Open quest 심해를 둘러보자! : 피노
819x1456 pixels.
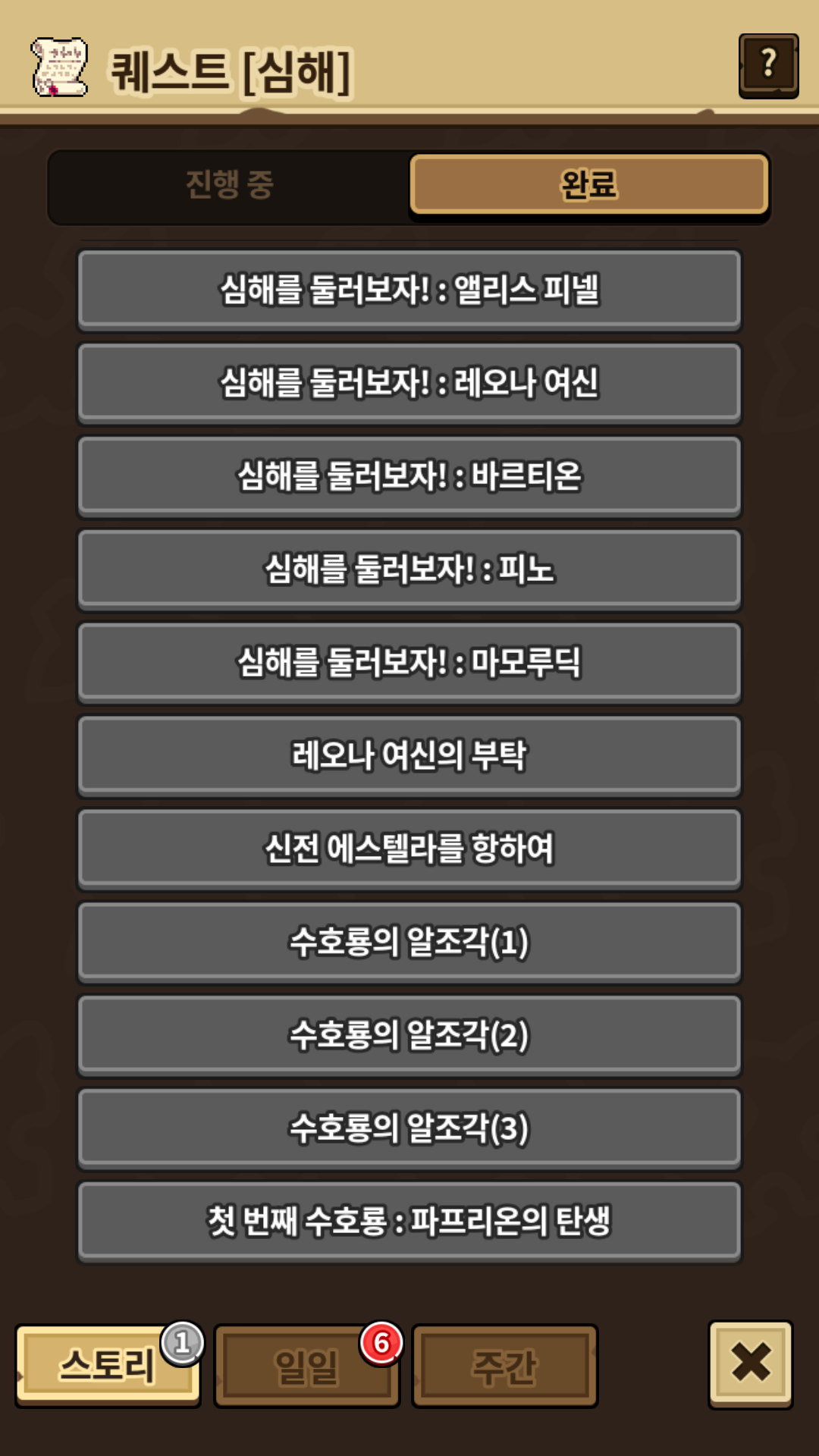(x=409, y=570)
